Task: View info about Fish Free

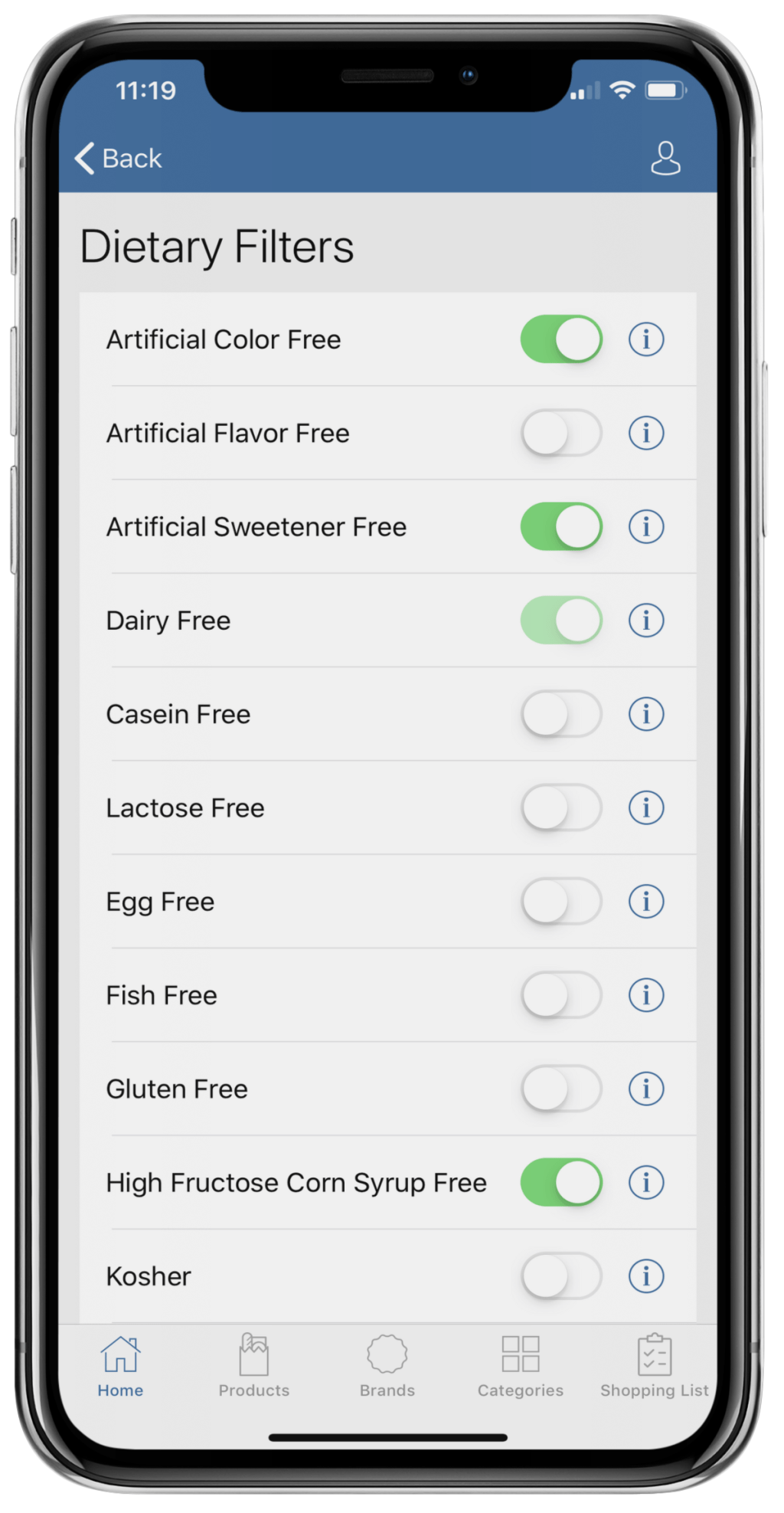Action: click(x=646, y=995)
